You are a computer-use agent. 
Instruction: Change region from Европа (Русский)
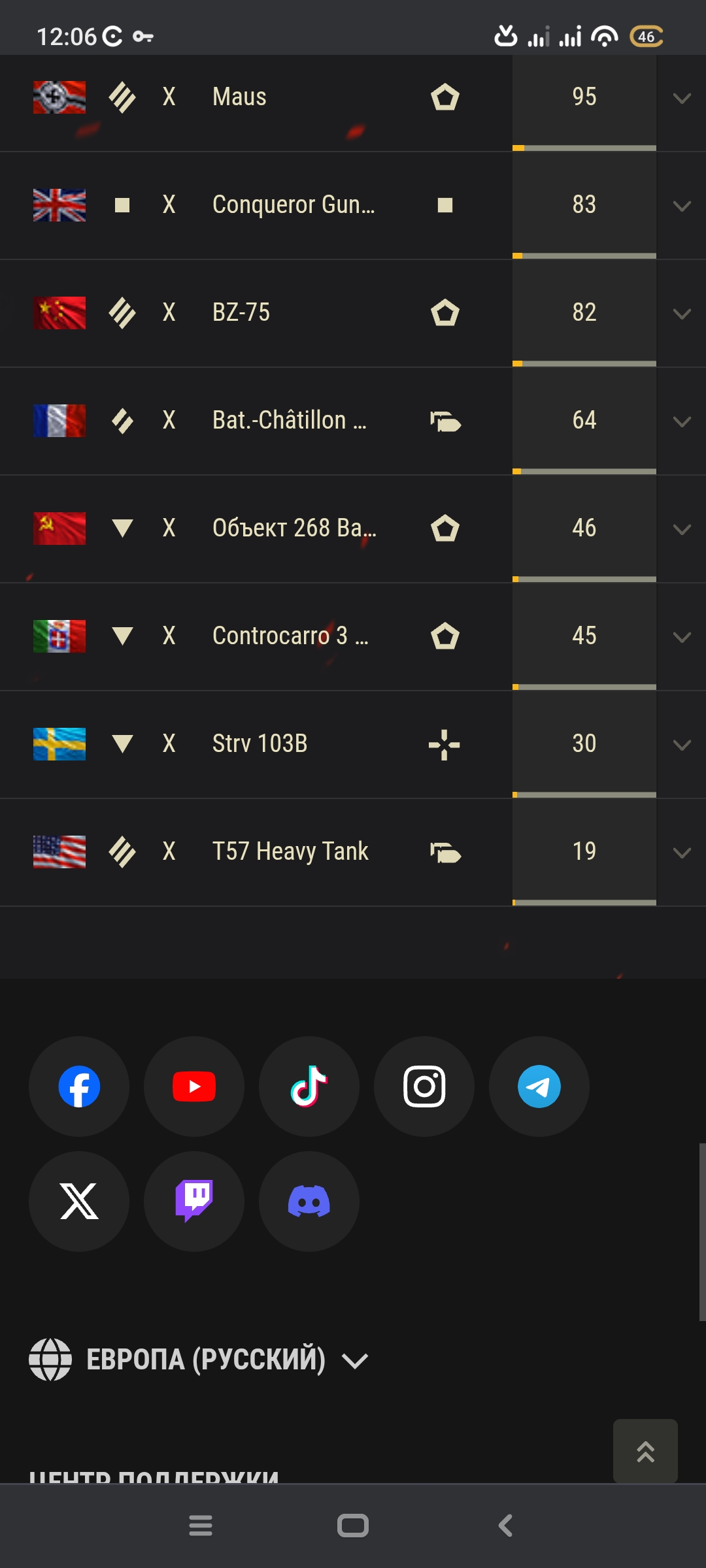[199, 1360]
